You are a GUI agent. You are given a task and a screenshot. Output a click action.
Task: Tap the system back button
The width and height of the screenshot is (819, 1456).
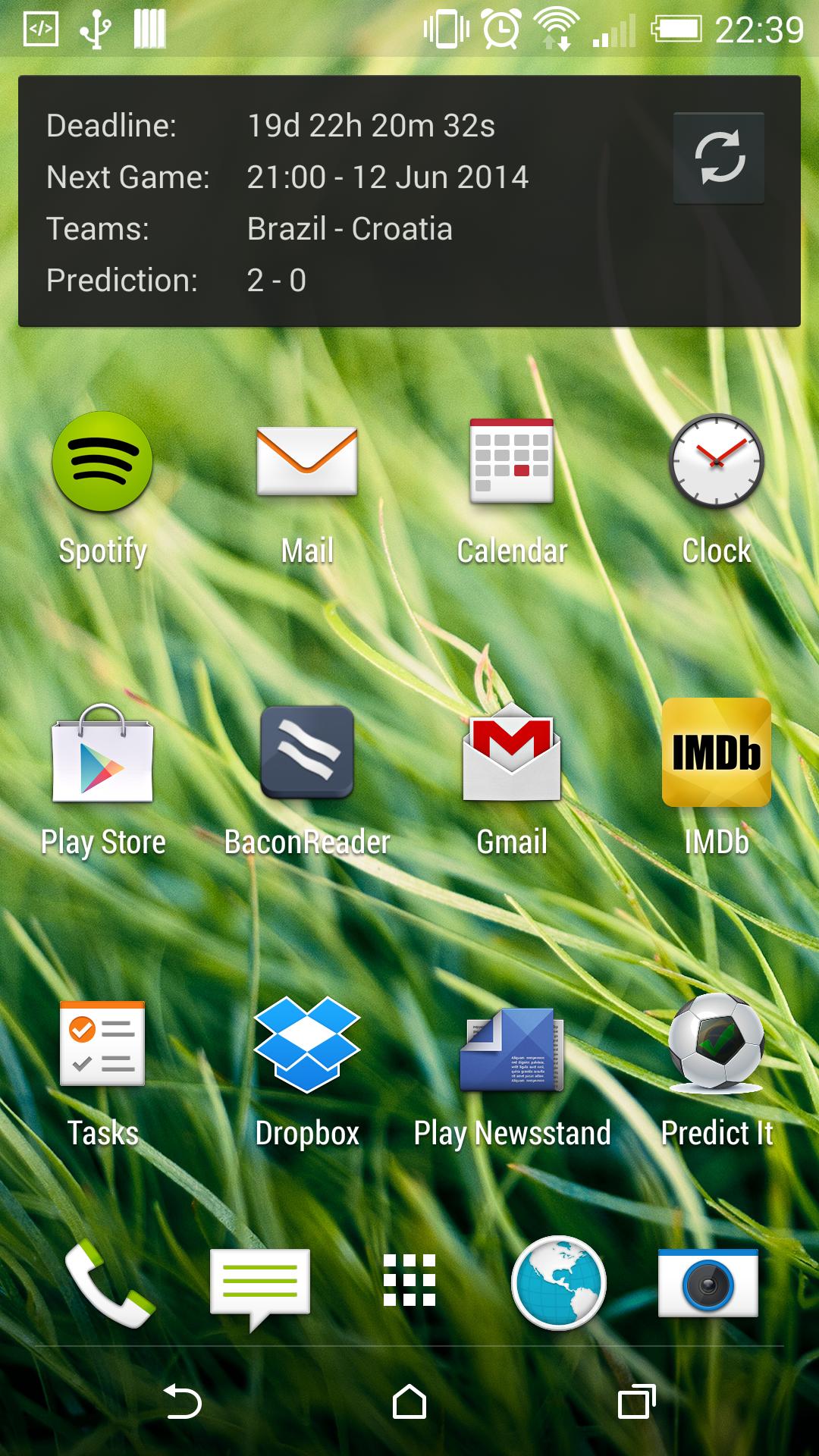point(182,1401)
